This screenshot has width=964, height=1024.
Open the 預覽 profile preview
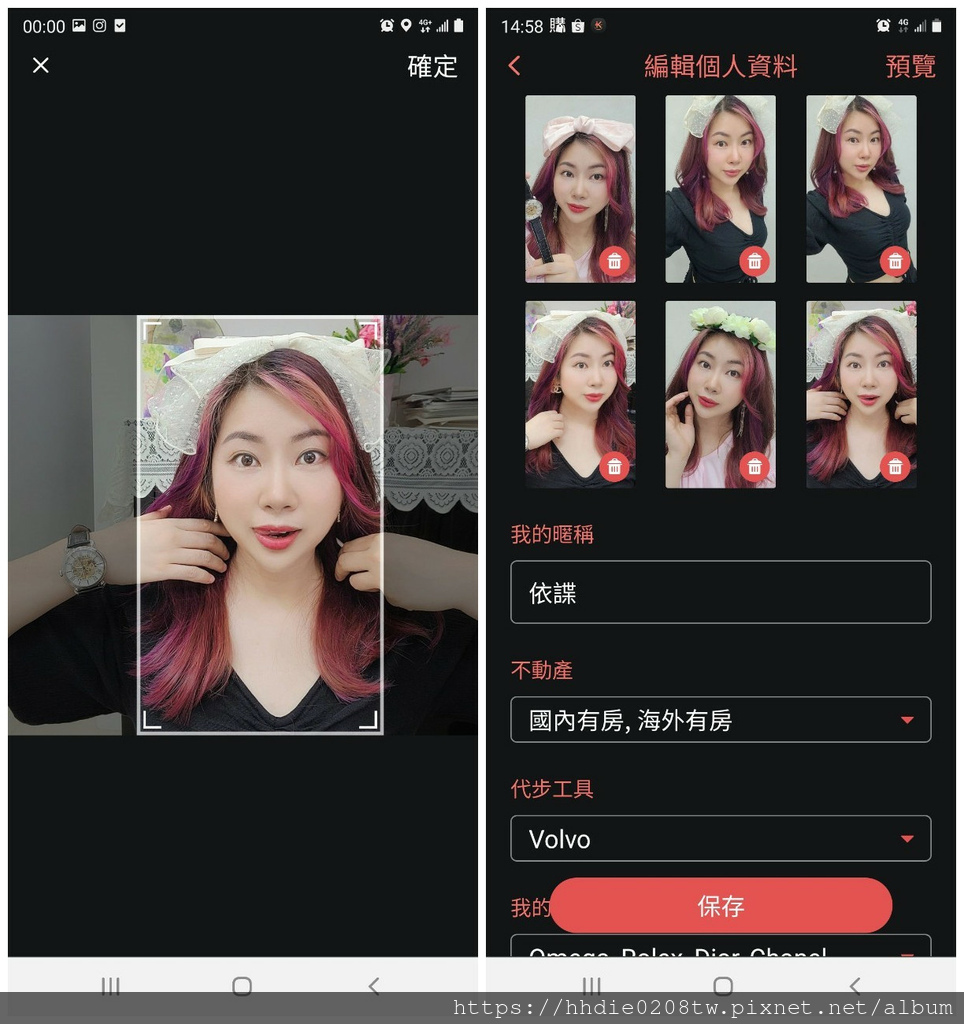point(910,67)
